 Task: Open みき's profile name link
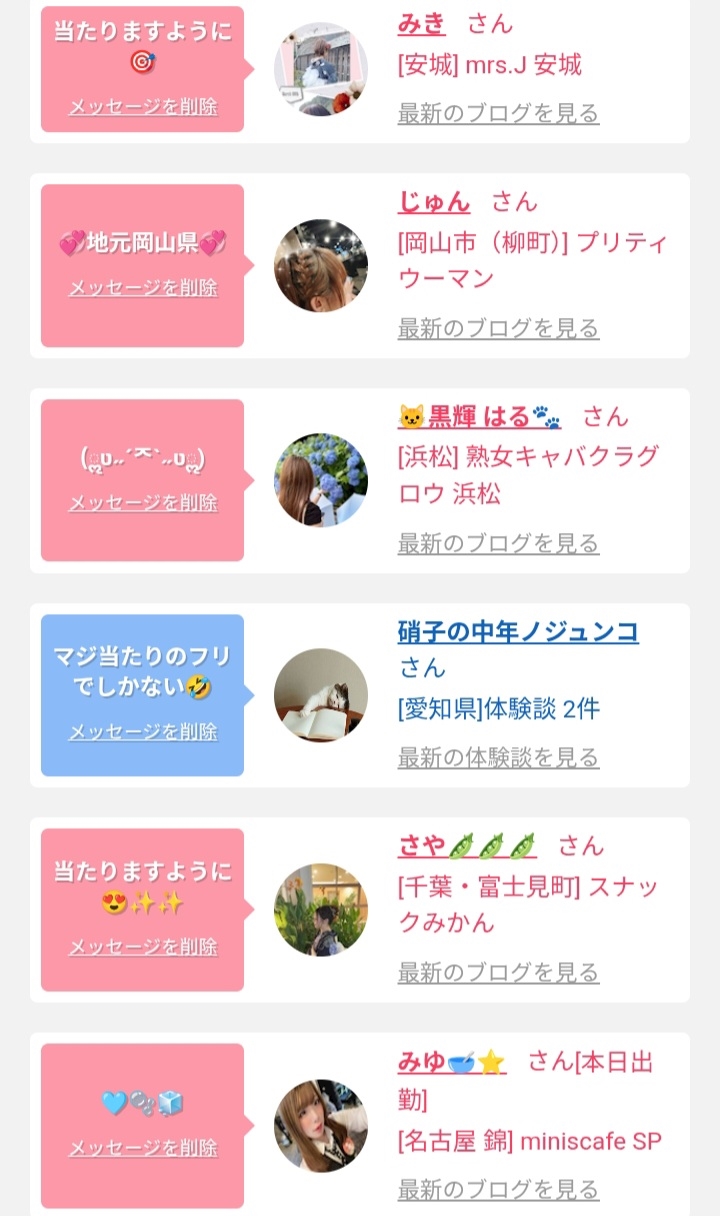coord(422,22)
